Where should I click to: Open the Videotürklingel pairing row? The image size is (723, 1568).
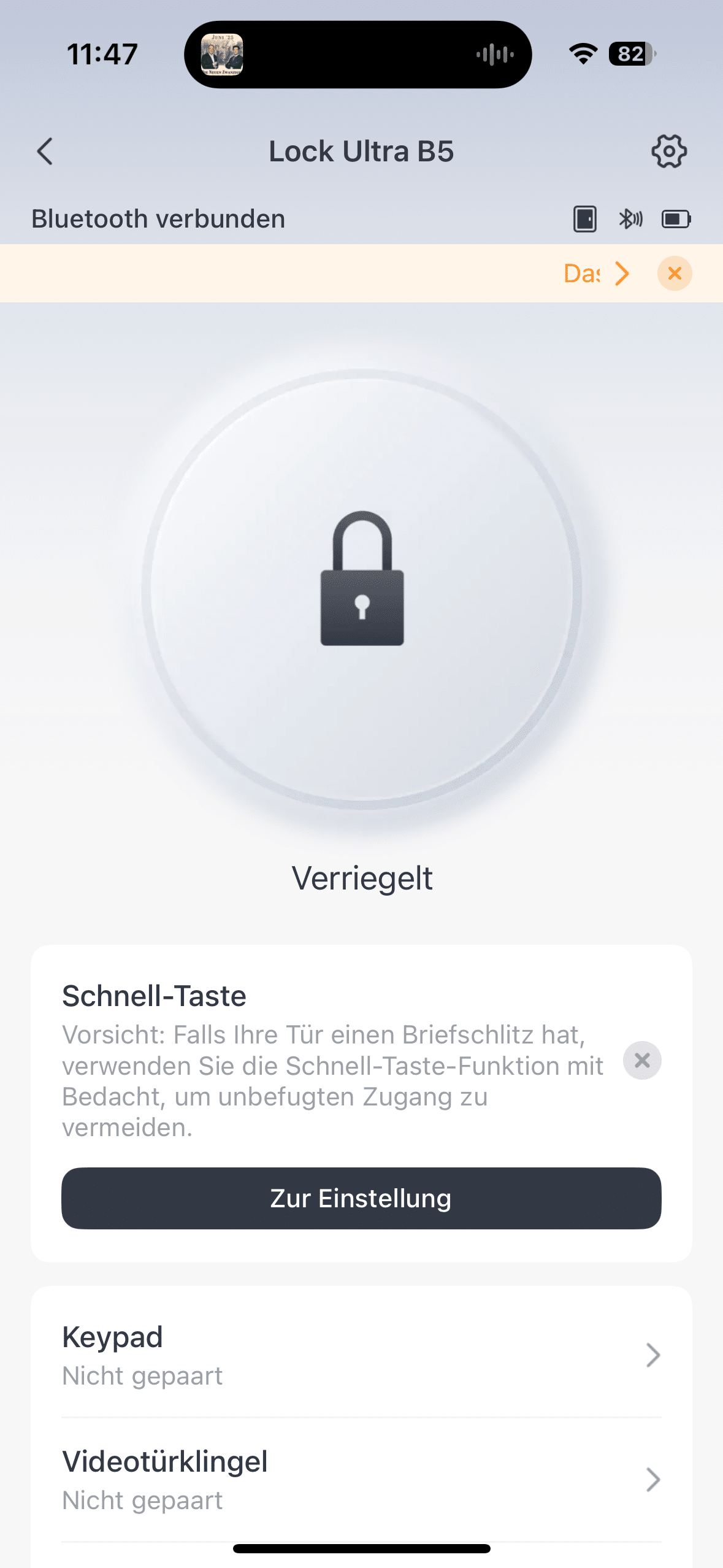[x=361, y=1480]
